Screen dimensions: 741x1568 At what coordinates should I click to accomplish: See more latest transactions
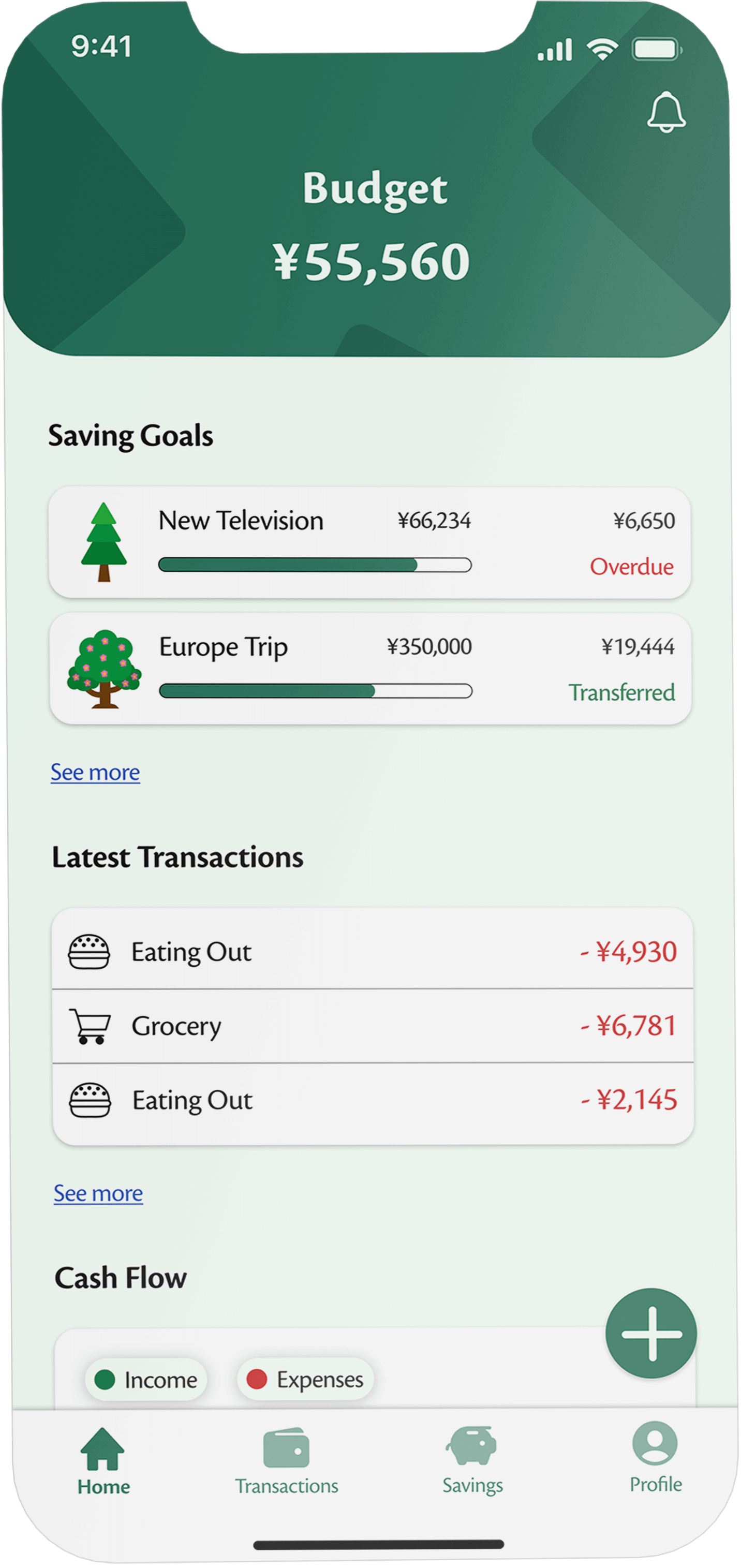tap(98, 1193)
